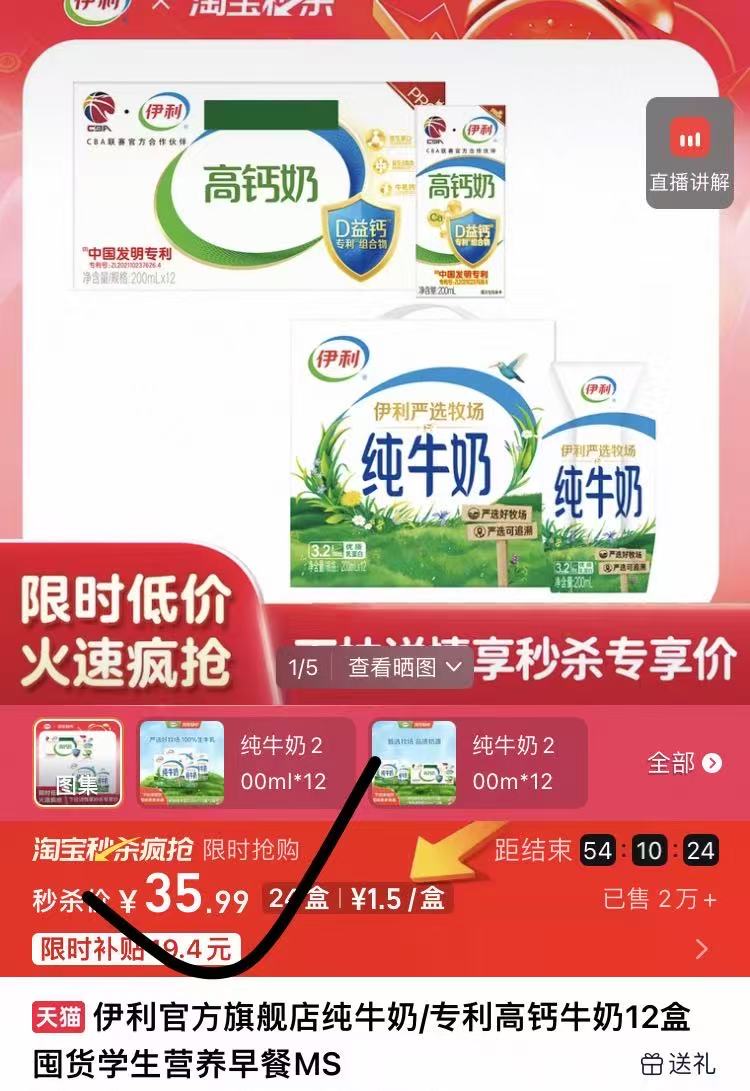Open the 限时补贴 subsidy details arrow
750x1091 pixels.
[702, 948]
